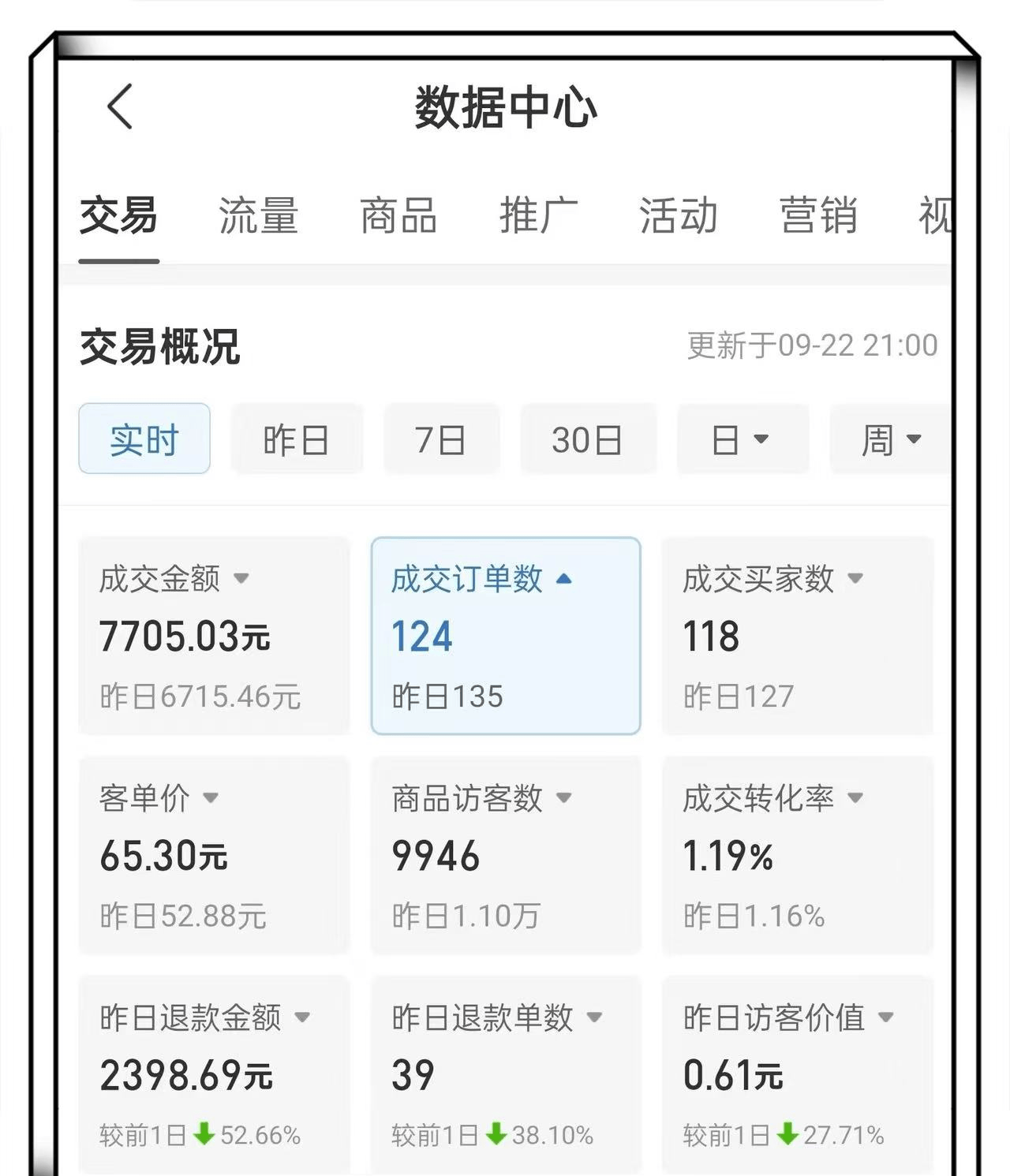Switch to the 推广 tab
The image size is (1010, 1176).
(538, 216)
